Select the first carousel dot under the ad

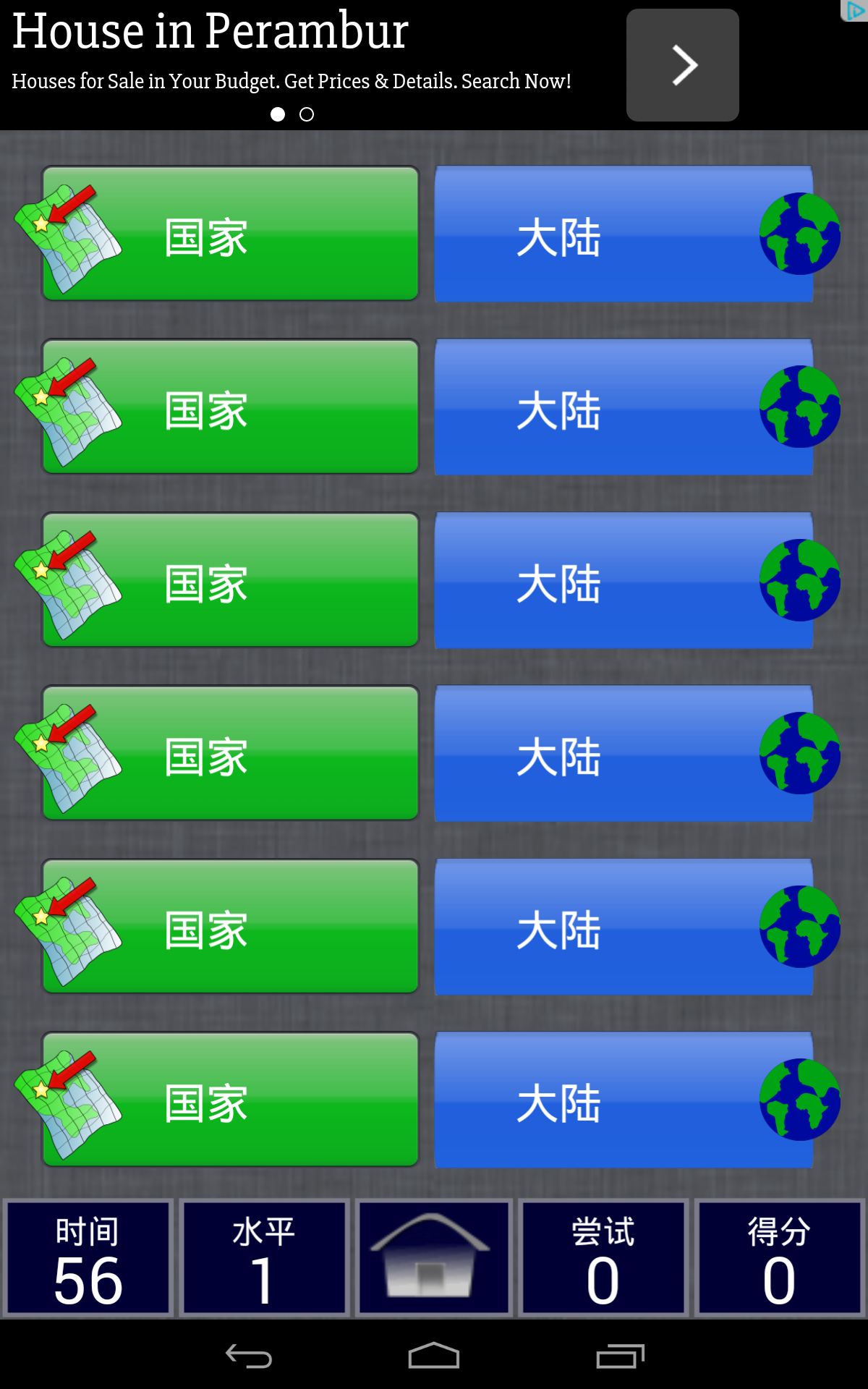point(277,114)
